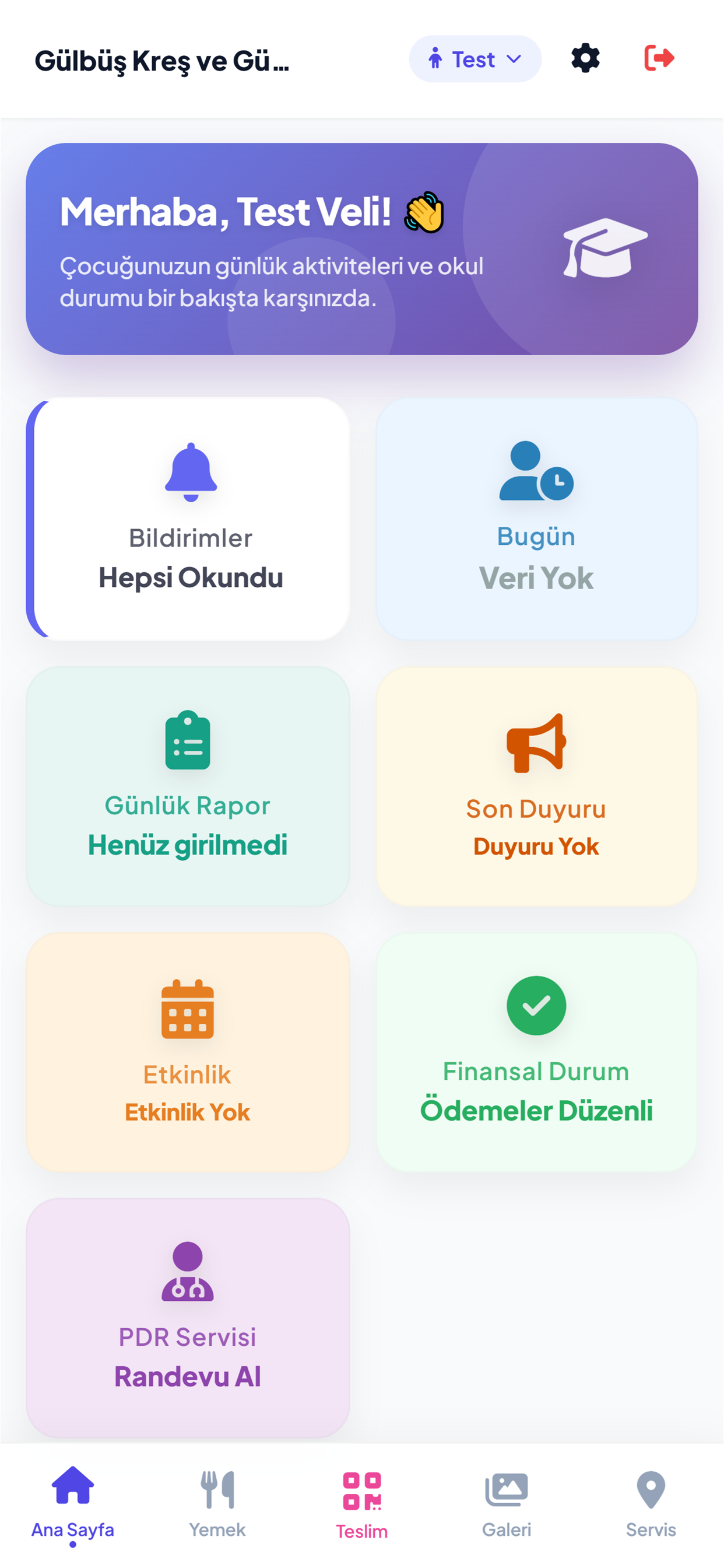The image size is (724, 1568).
Task: Open the Test child selector dropdown
Action: coord(475,58)
